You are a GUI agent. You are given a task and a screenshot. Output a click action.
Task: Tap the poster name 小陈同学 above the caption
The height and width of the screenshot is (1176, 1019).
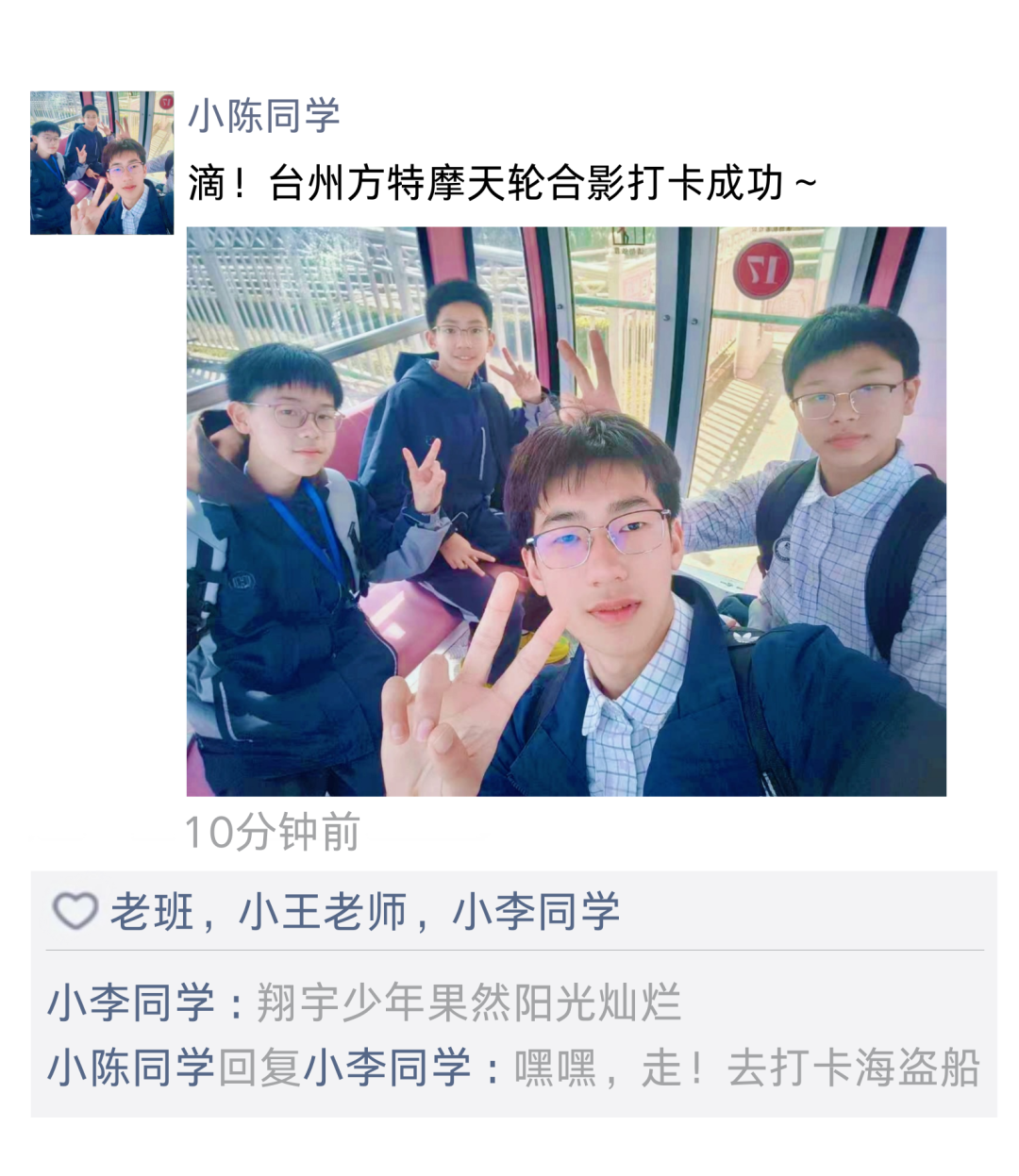263,116
